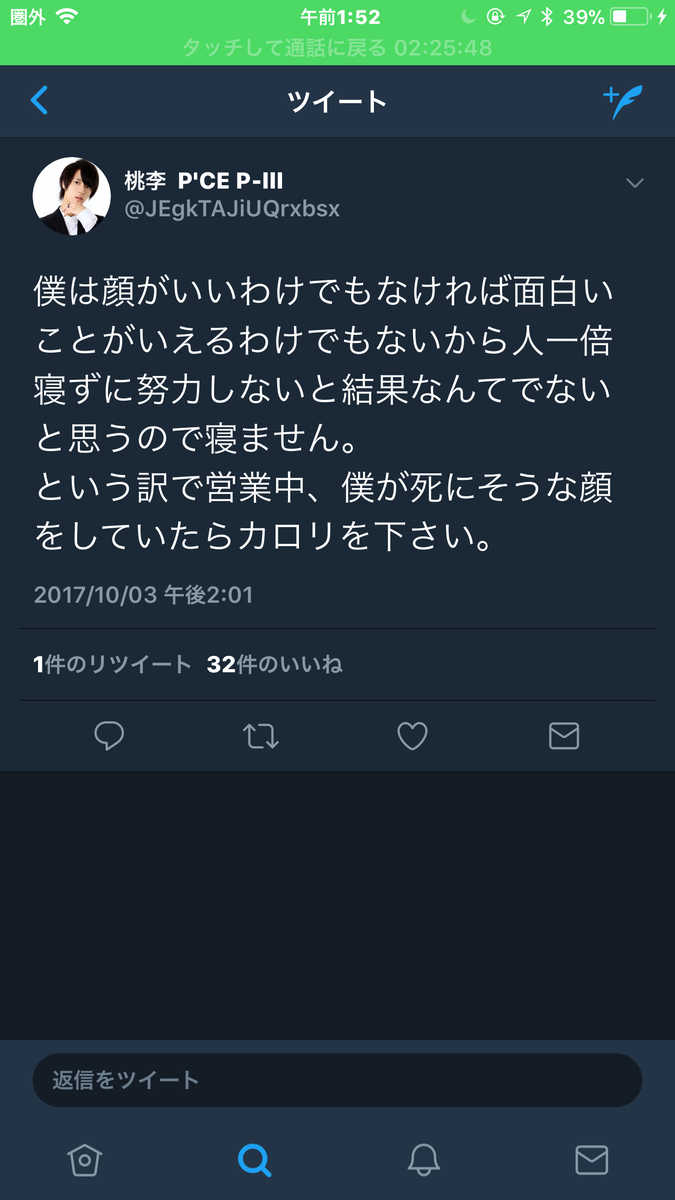Reply to this tweet
The width and height of the screenshot is (675, 1200).
pos(109,737)
